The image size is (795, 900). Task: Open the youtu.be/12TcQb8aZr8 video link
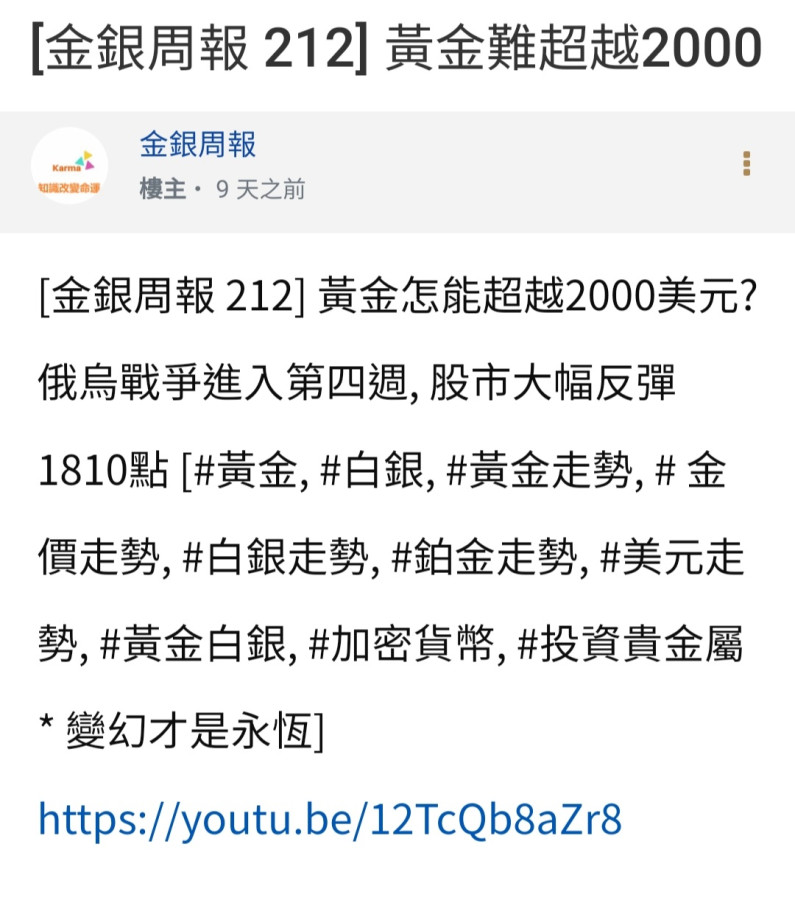(x=330, y=819)
